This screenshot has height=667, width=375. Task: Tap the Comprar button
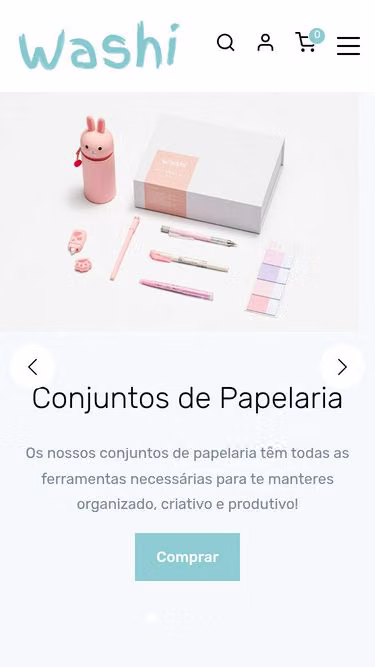point(188,557)
